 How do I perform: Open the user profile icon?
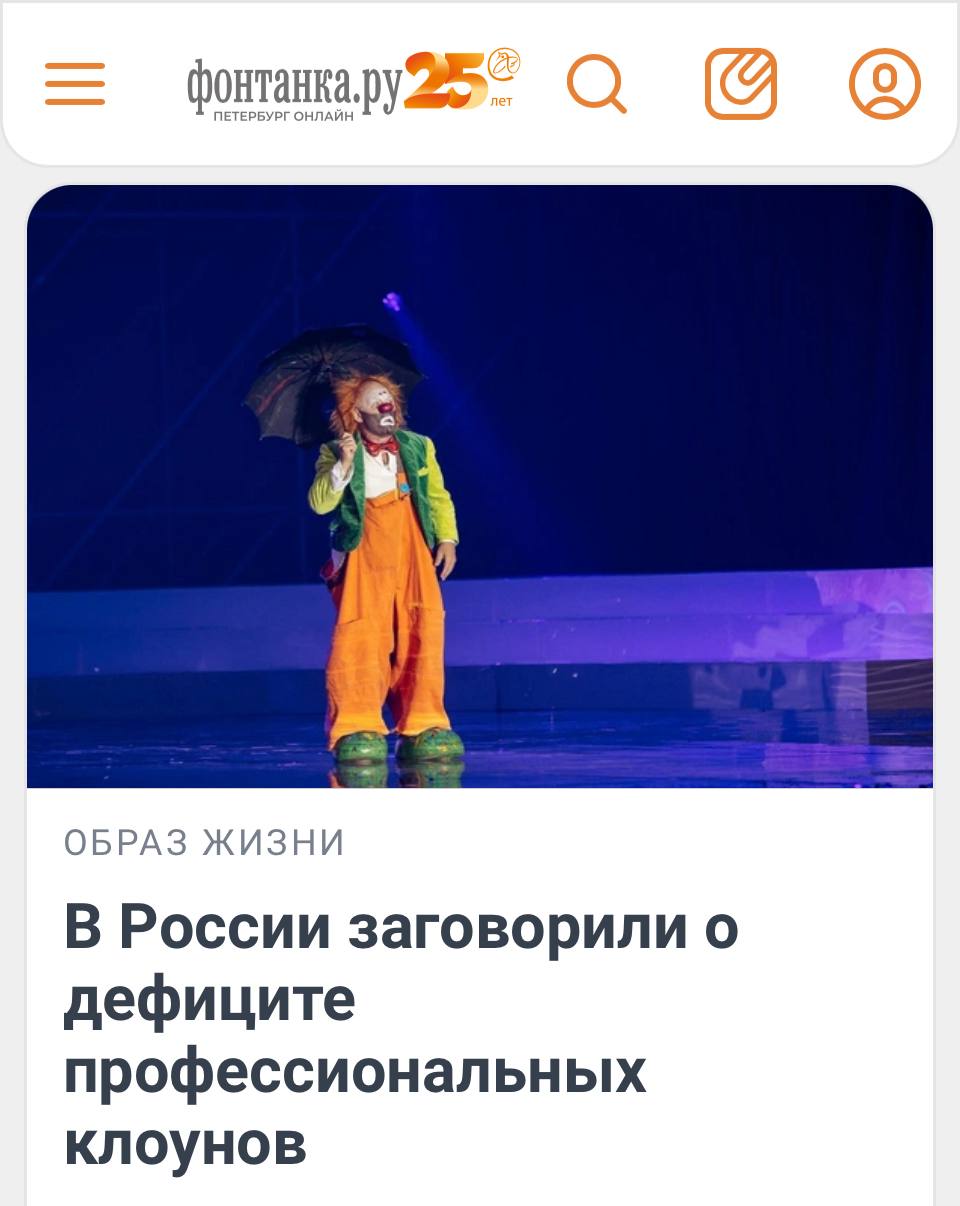884,84
